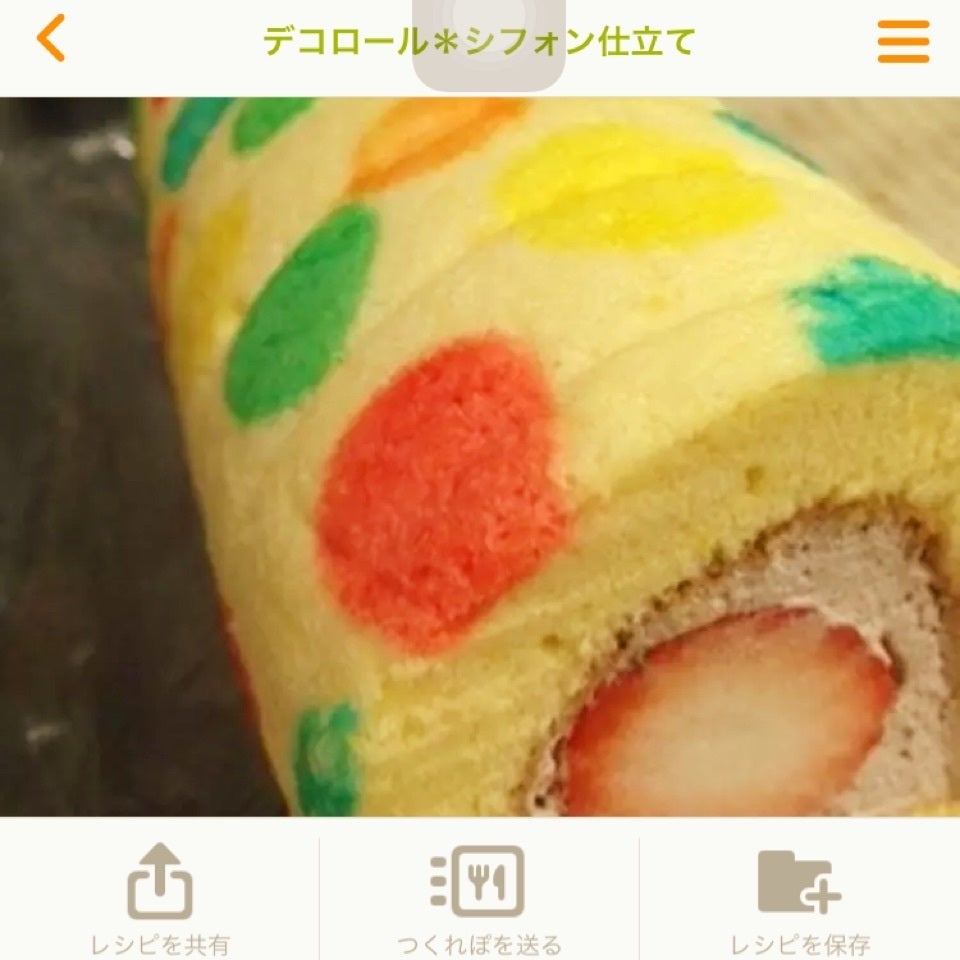Save this recipe (レシピを保存)

pyautogui.click(x=799, y=895)
